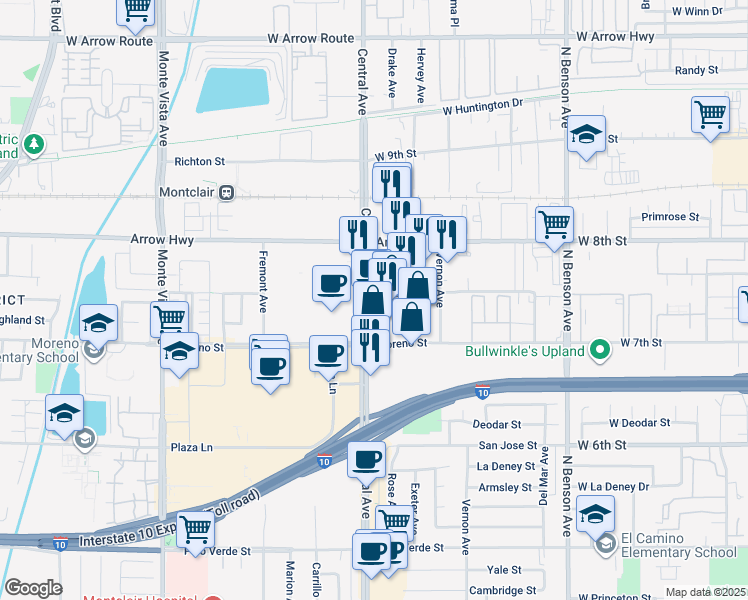The width and height of the screenshot is (748, 600).
Task: Select the Montclair transit station icon
Action: click(227, 192)
